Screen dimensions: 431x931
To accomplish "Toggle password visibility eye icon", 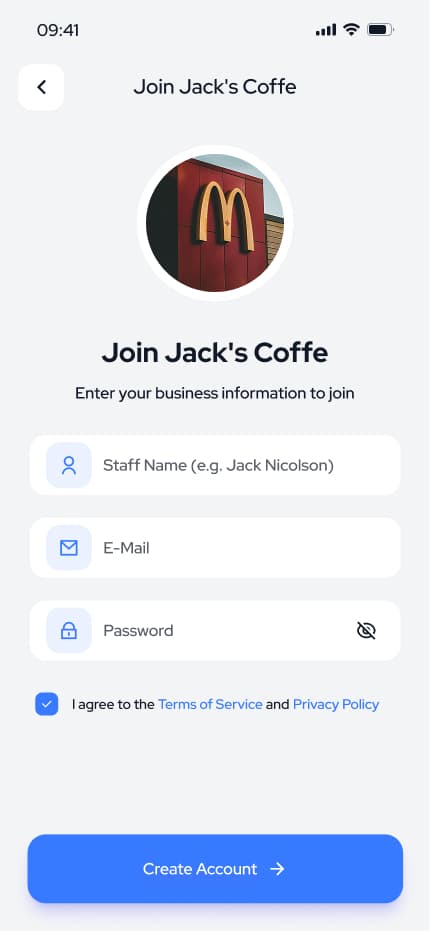I will [x=366, y=631].
